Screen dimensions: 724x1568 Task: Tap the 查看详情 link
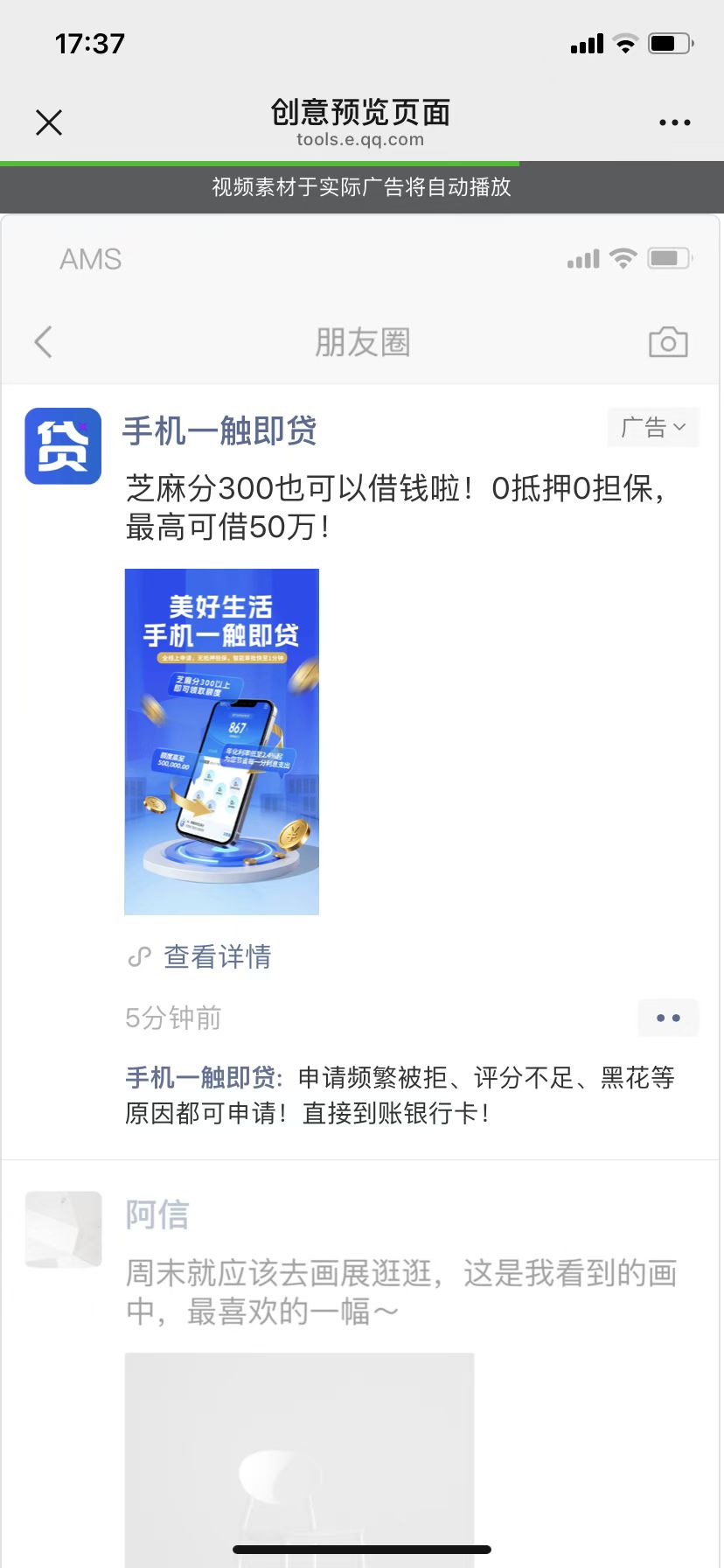[217, 956]
